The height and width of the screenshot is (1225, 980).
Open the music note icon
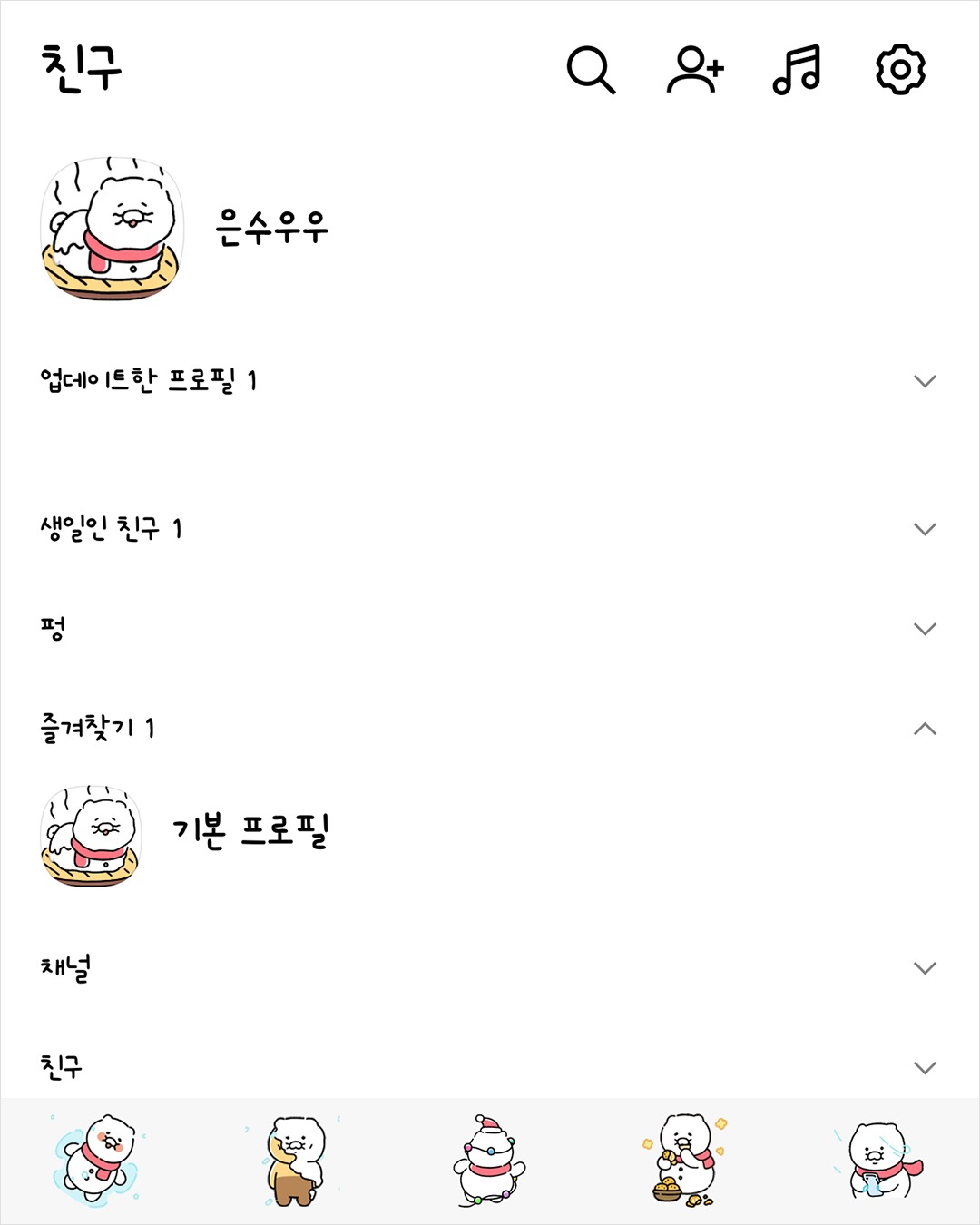(x=797, y=70)
